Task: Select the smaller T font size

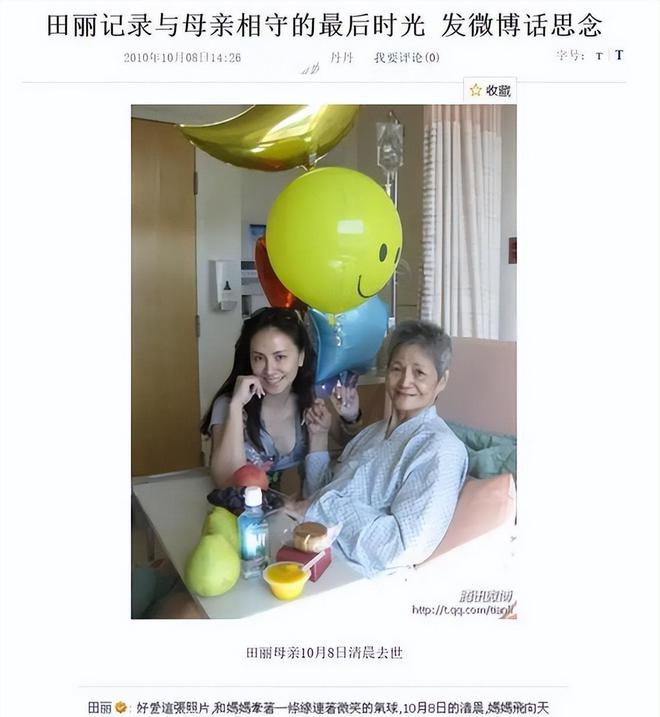Action: coord(599,57)
